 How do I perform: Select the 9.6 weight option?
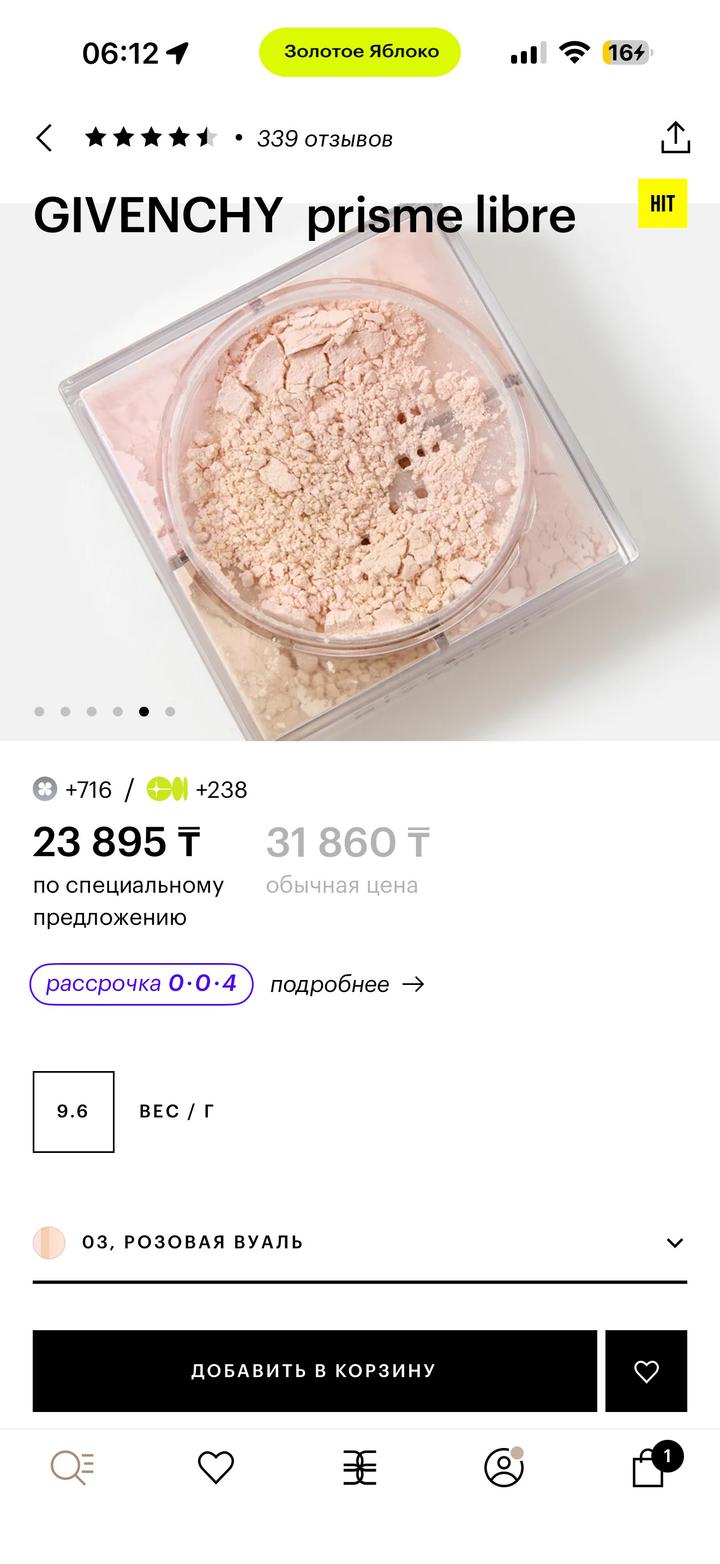[x=73, y=1111]
